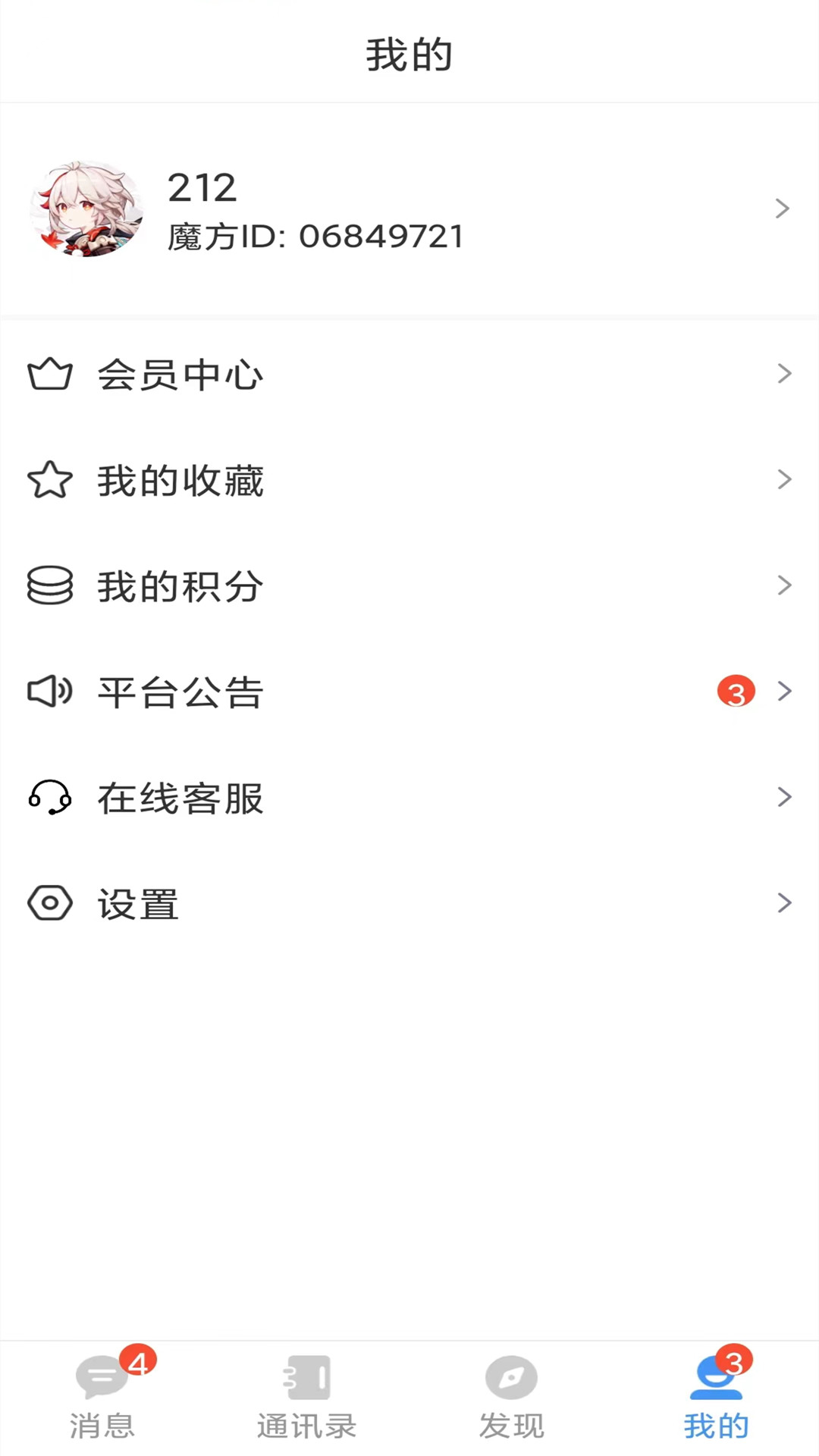The height and width of the screenshot is (1456, 819).
Task: Click the red badge showing 3 unread announcements
Action: [735, 691]
